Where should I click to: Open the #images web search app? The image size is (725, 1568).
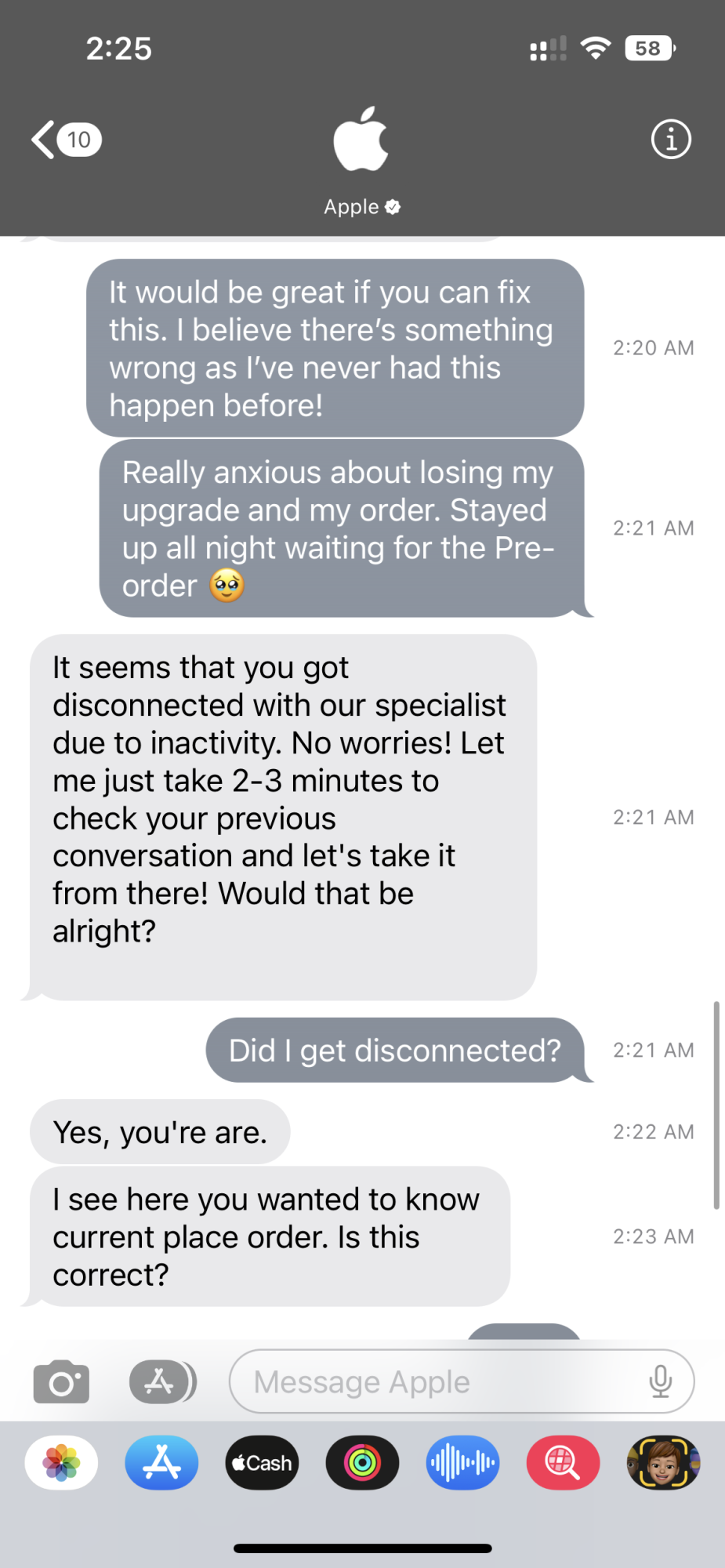tap(563, 1463)
